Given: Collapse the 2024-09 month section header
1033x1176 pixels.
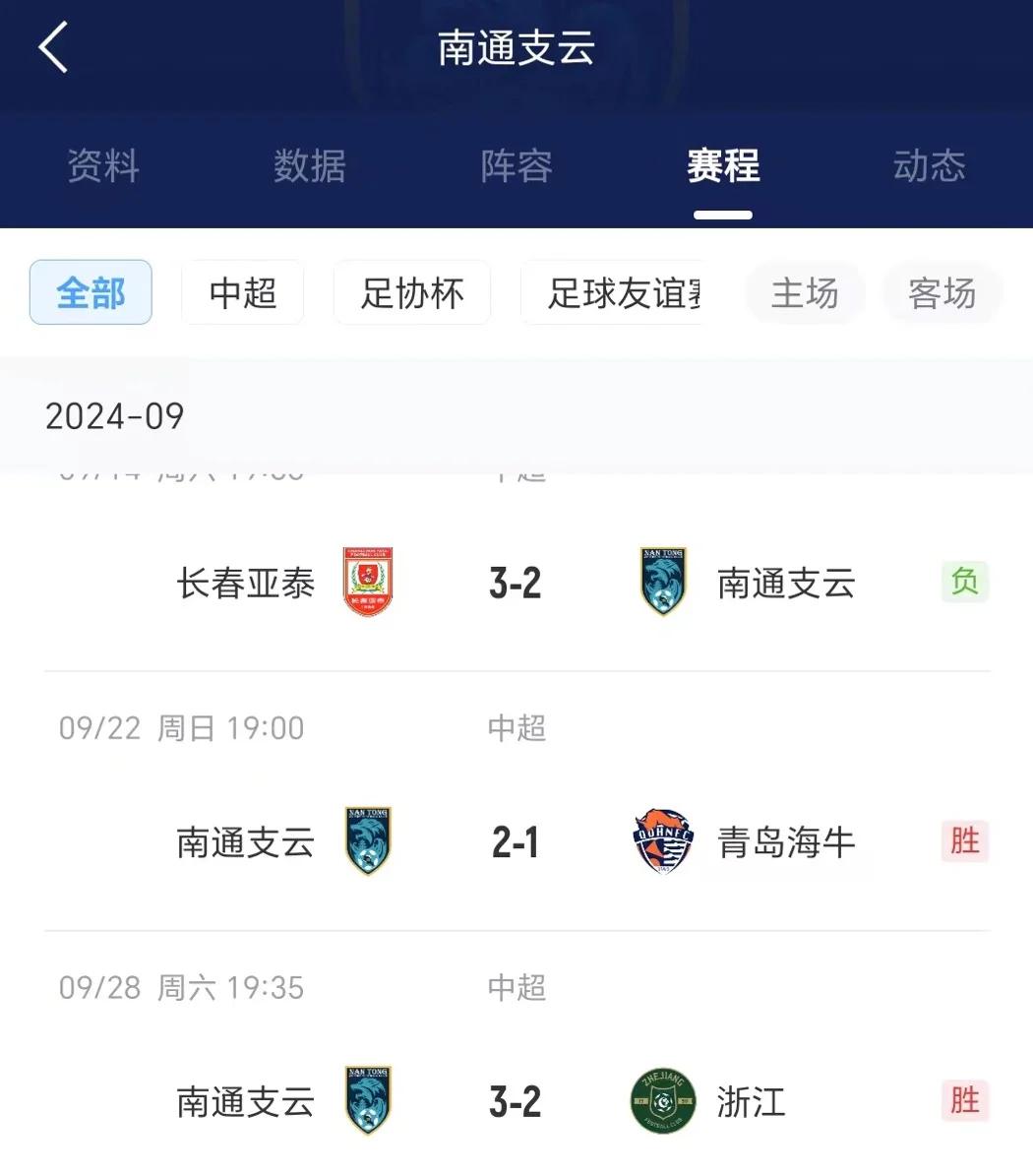Looking at the screenshot, I should click(113, 416).
